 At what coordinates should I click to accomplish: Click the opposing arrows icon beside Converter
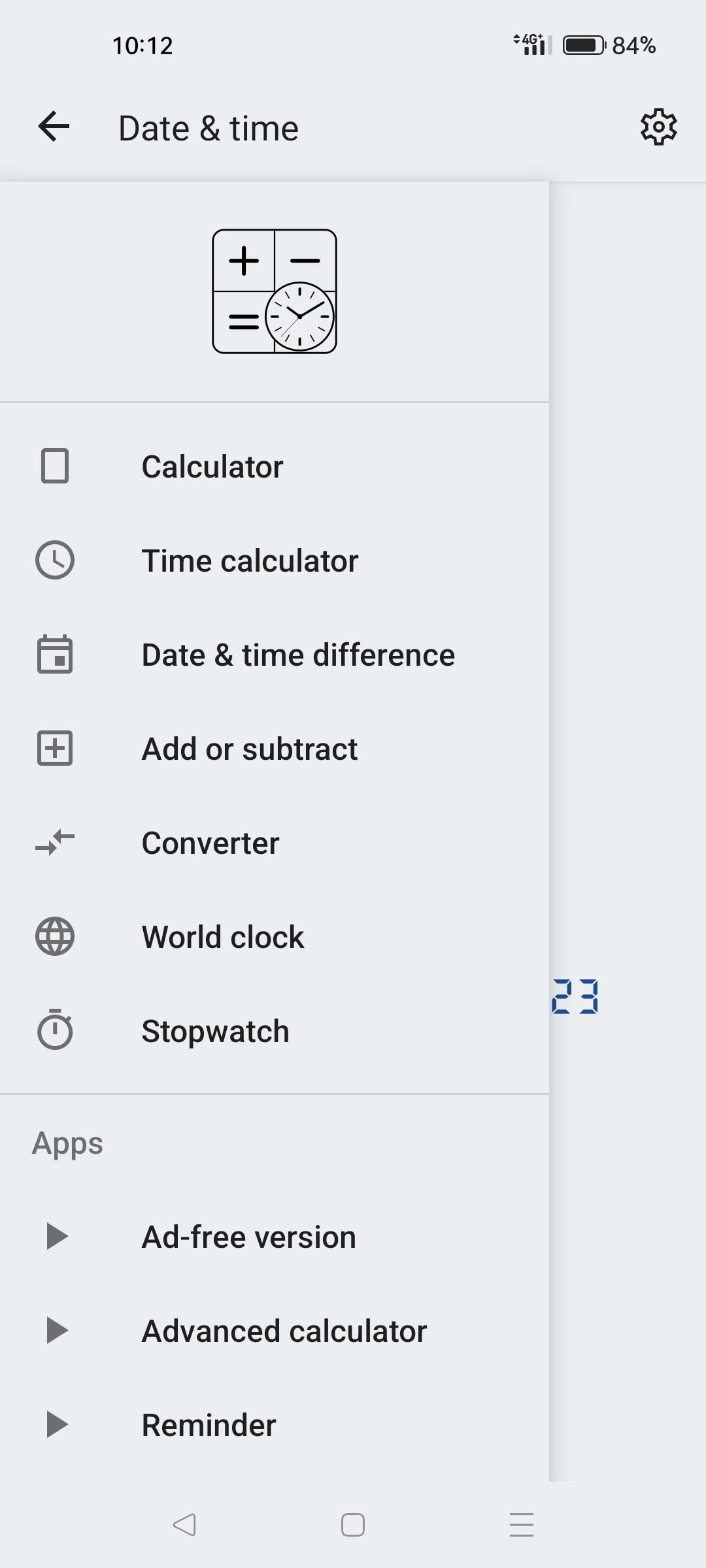click(54, 842)
